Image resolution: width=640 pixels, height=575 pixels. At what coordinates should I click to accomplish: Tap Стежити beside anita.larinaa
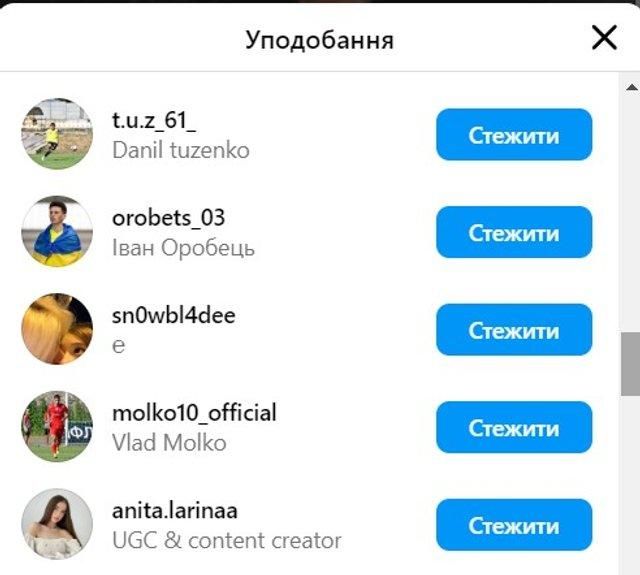tap(514, 525)
